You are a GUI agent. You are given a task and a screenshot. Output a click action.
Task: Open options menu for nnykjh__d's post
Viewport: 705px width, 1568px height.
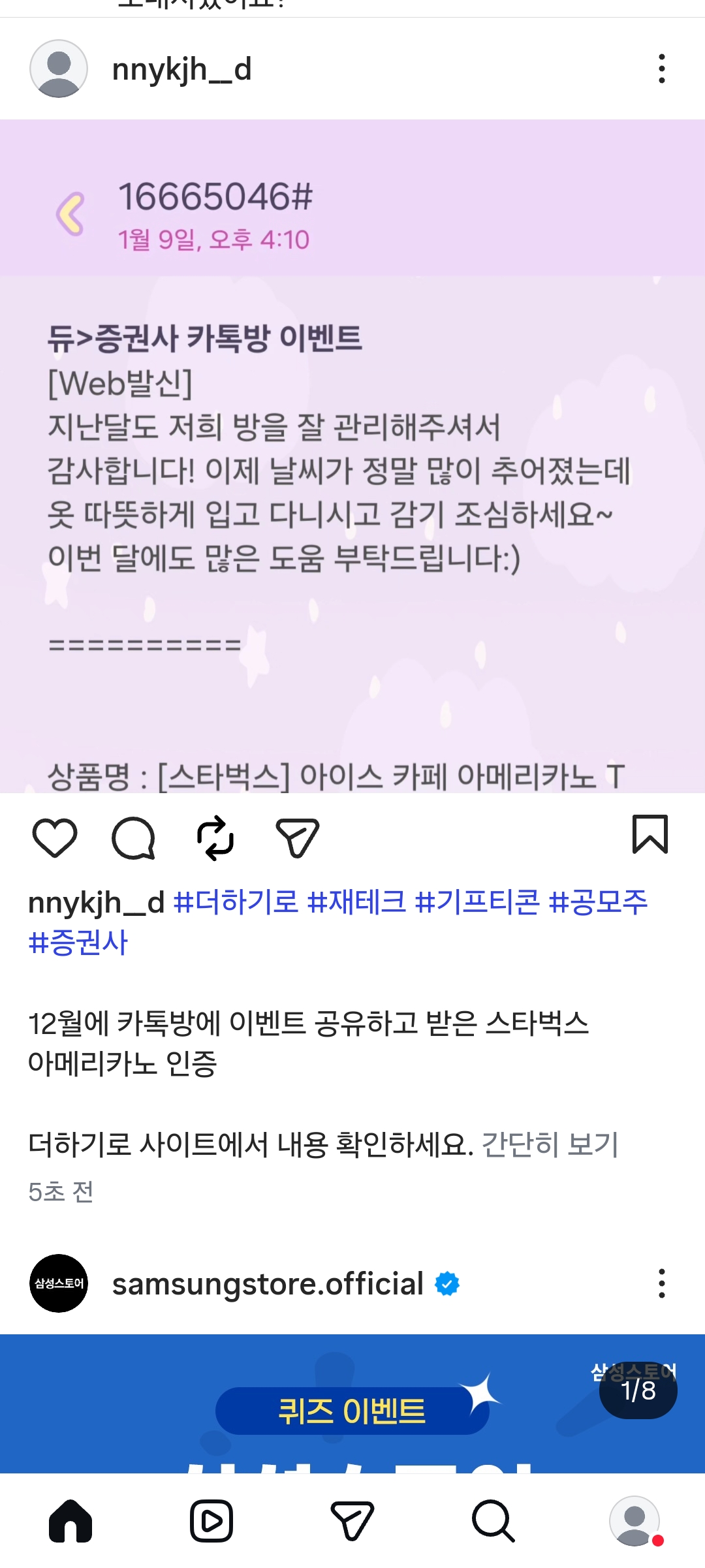[661, 69]
